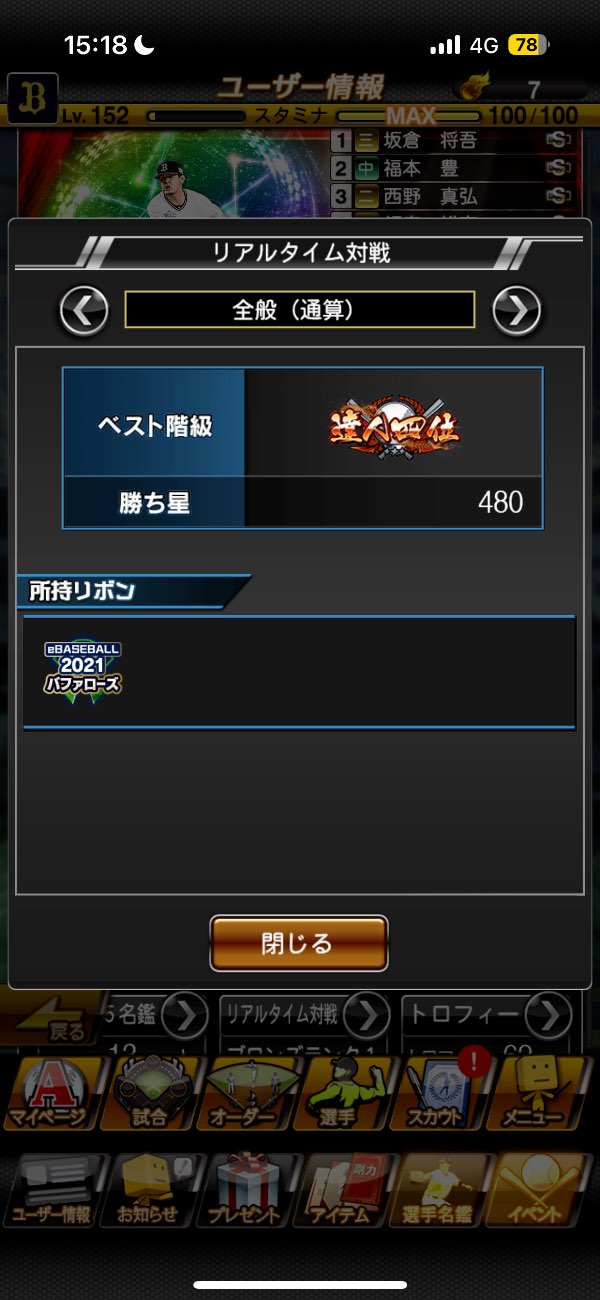Image resolution: width=600 pixels, height=1300 pixels.
Task: Open the プレゼント gift box
Action: pyautogui.click(x=245, y=1192)
